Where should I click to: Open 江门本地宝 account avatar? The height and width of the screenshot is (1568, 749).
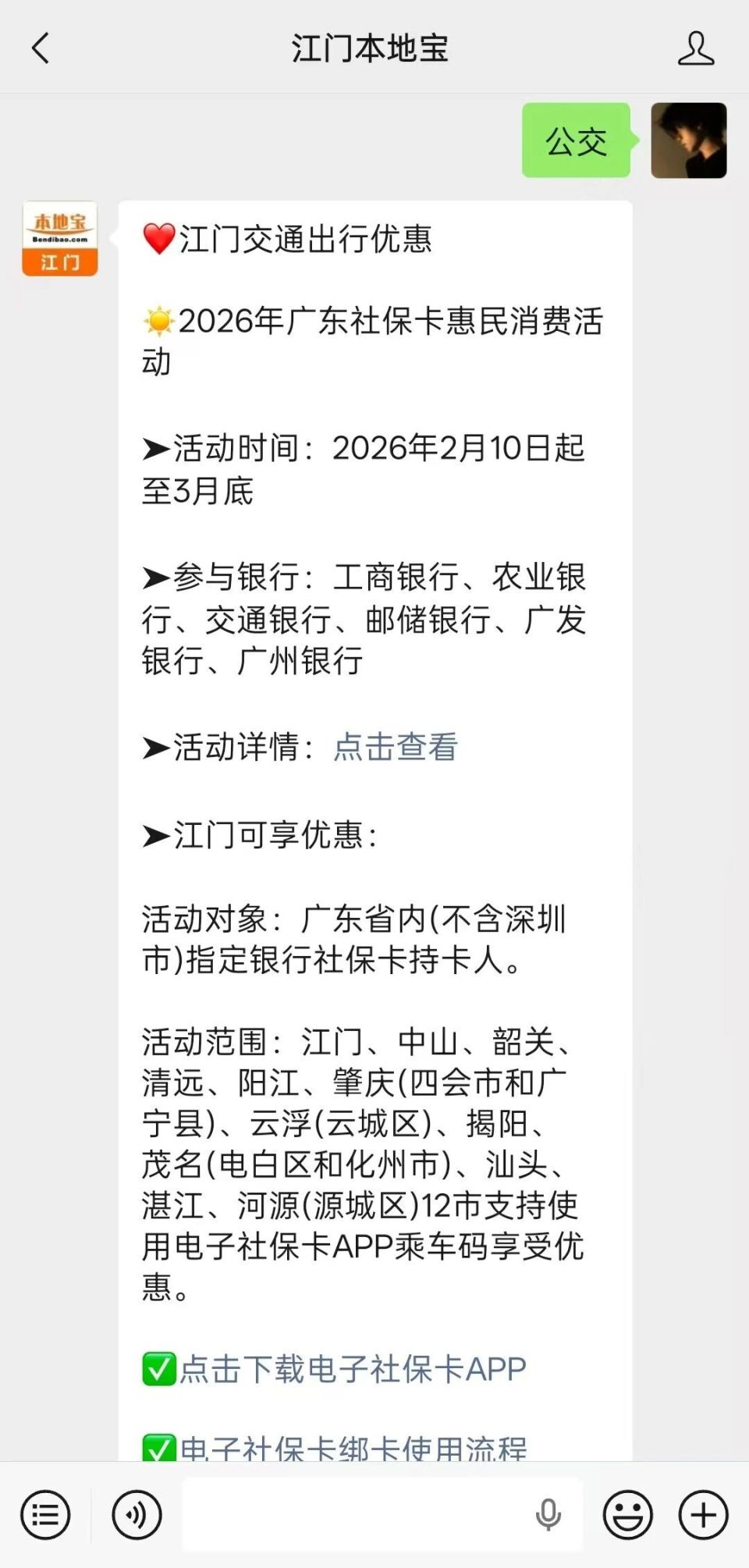coord(59,238)
